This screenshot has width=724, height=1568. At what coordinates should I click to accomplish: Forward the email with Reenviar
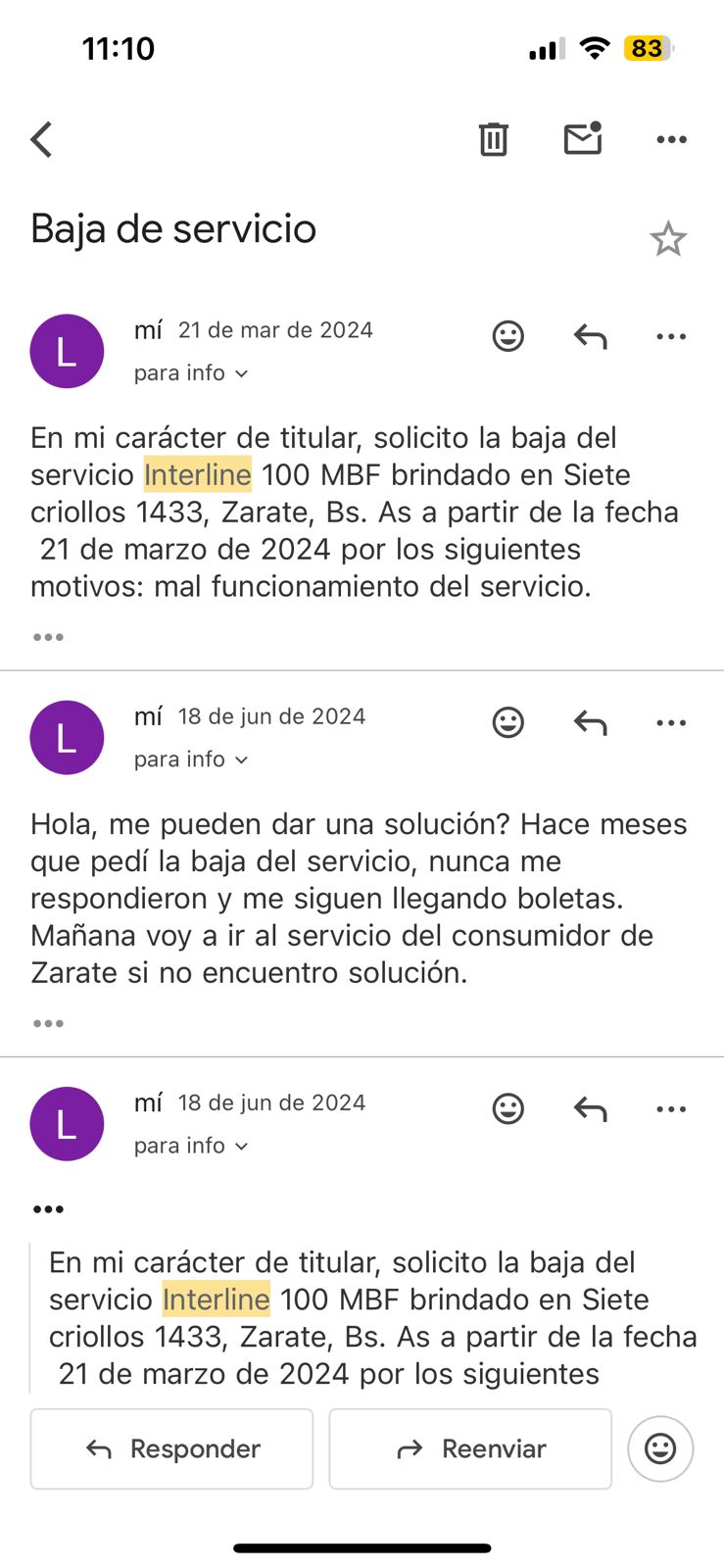coord(470,1448)
